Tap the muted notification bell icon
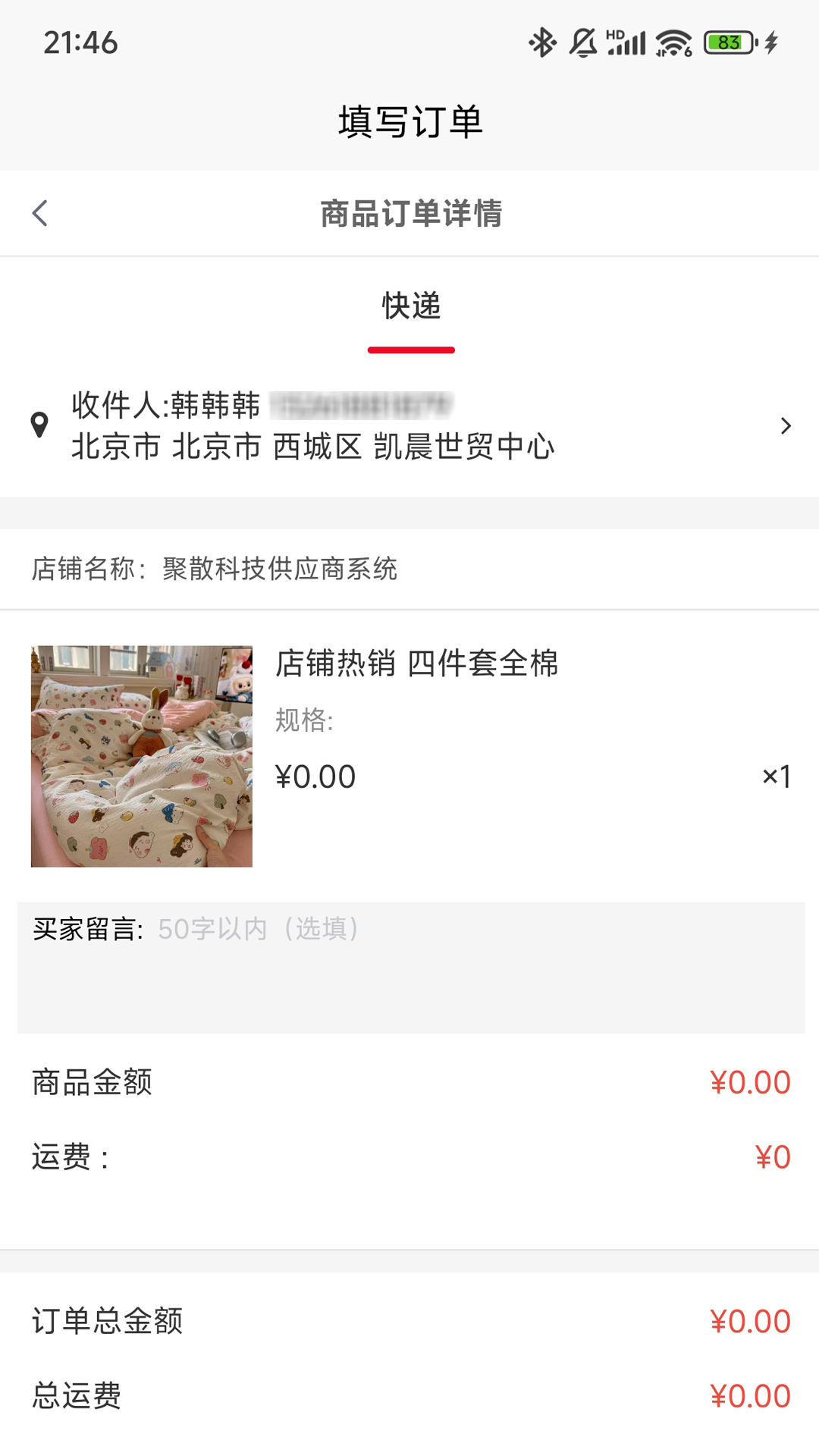This screenshot has width=819, height=1456. (581, 43)
